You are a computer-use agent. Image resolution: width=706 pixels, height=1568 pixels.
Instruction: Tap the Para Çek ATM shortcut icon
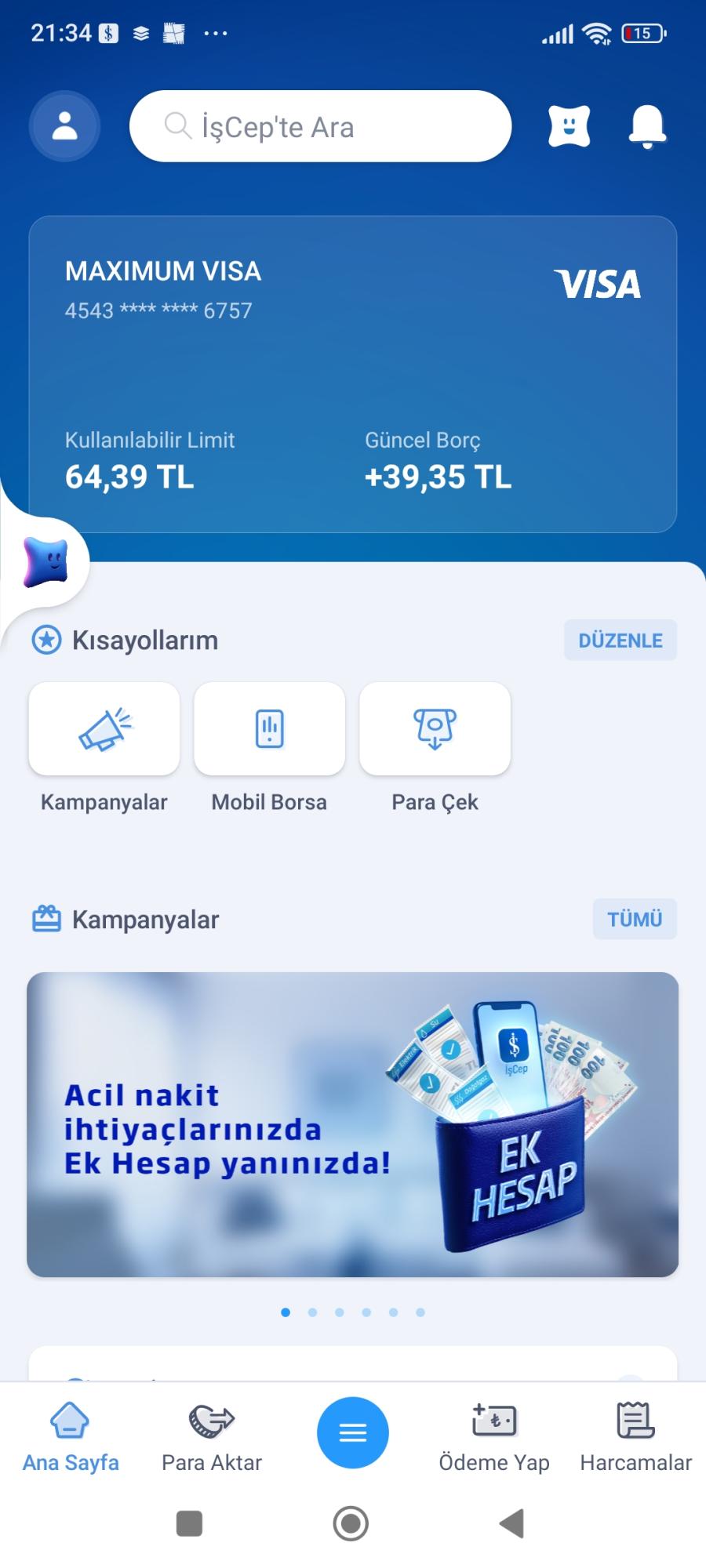[435, 728]
